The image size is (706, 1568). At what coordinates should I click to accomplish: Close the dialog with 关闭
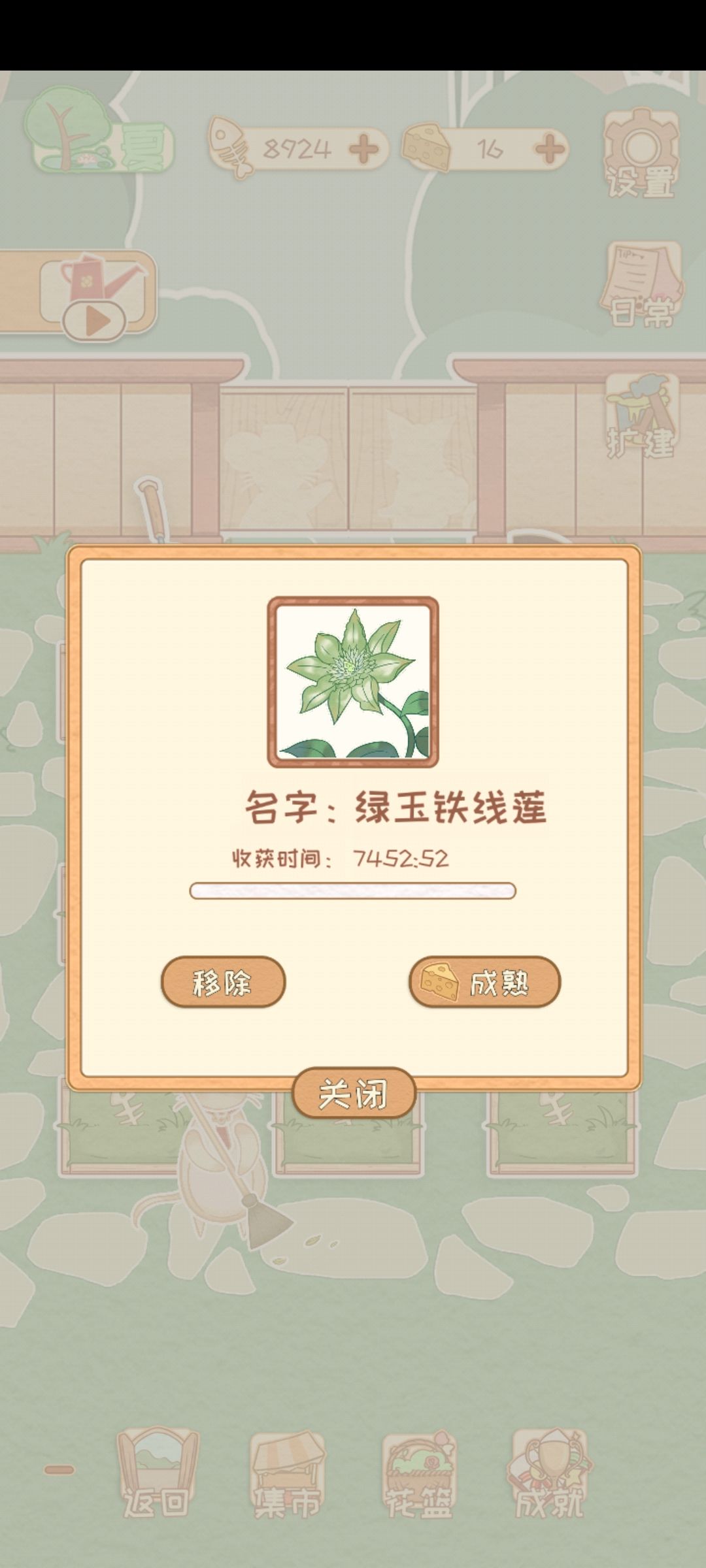[x=354, y=1093]
